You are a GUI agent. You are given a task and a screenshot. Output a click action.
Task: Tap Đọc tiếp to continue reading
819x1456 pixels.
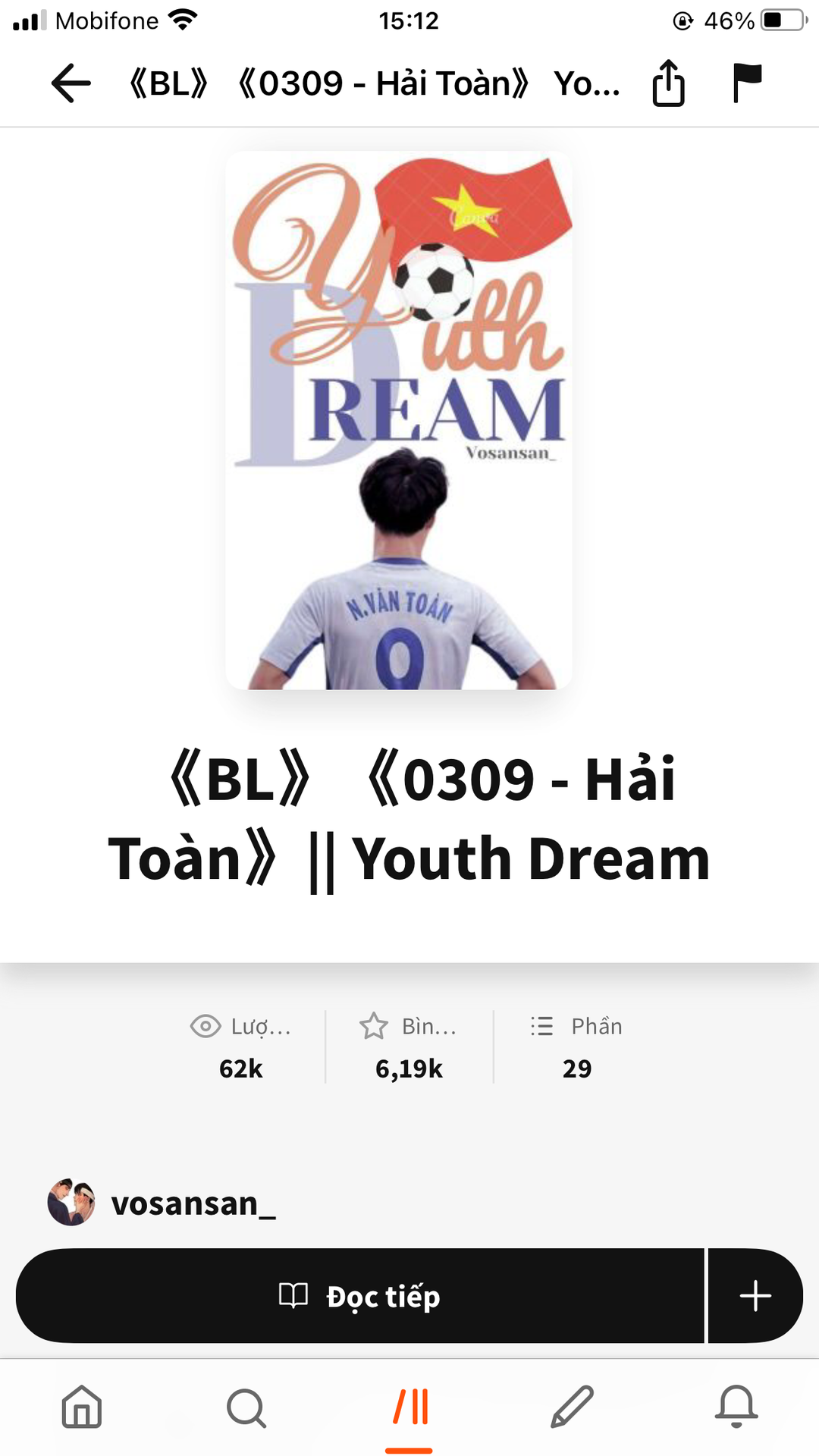(360, 1296)
